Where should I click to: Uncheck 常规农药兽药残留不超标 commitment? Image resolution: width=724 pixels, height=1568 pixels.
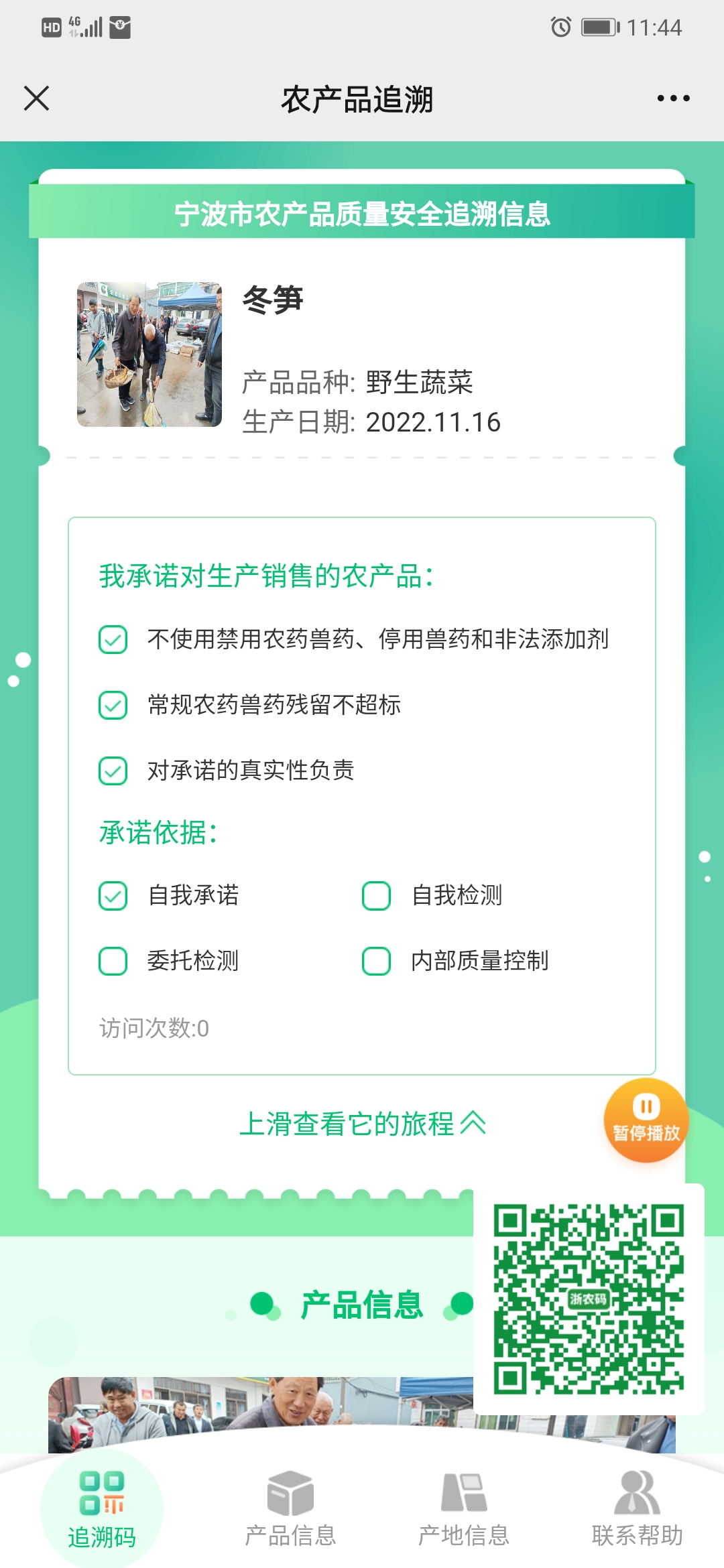pyautogui.click(x=113, y=704)
